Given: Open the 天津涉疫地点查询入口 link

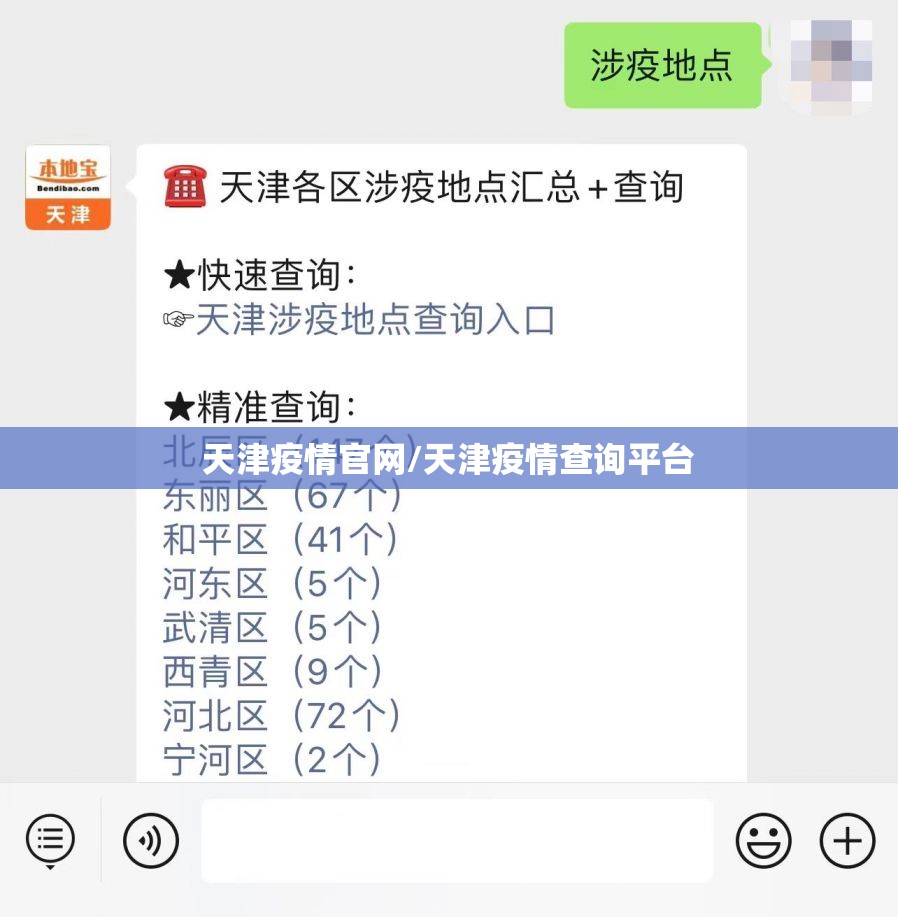Looking at the screenshot, I should [x=374, y=320].
